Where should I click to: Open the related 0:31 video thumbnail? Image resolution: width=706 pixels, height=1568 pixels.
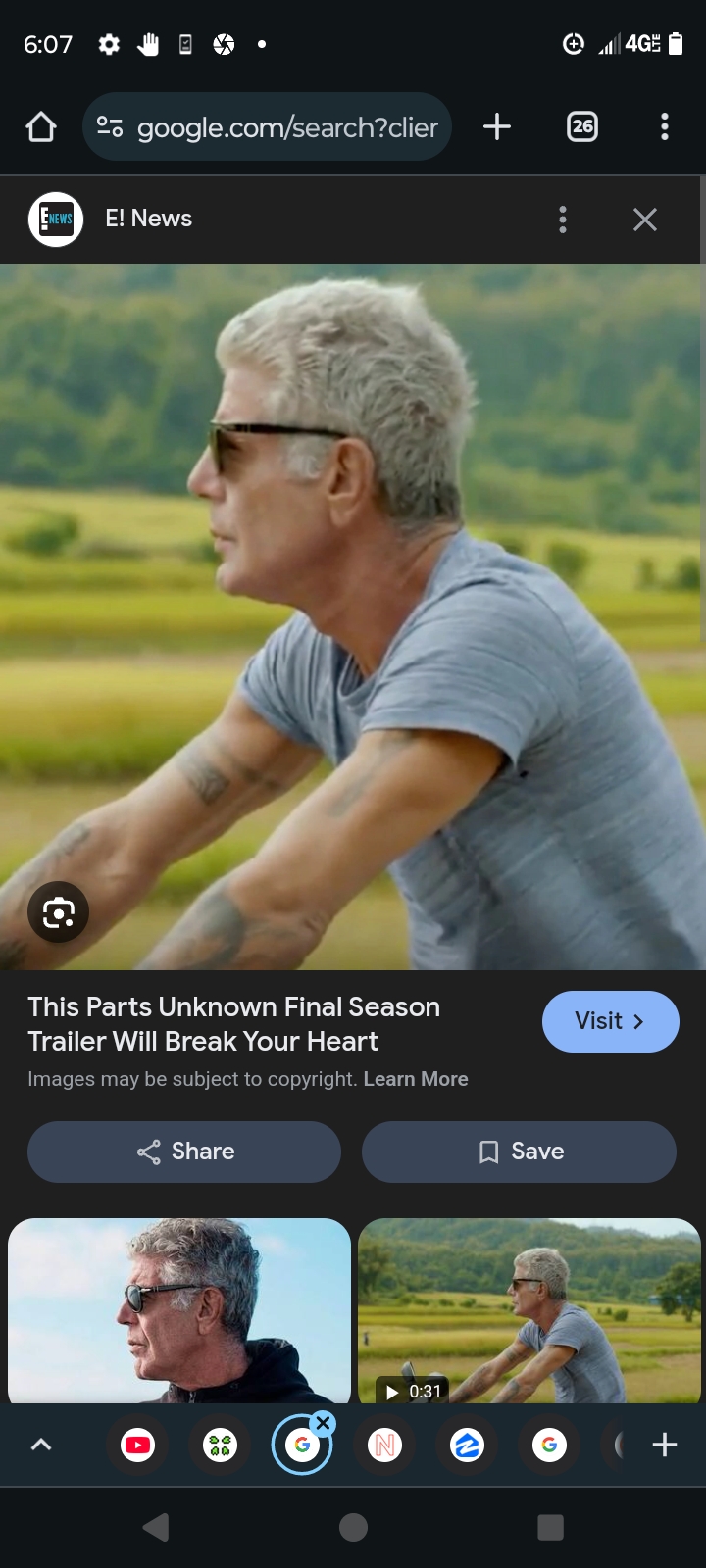(529, 1310)
